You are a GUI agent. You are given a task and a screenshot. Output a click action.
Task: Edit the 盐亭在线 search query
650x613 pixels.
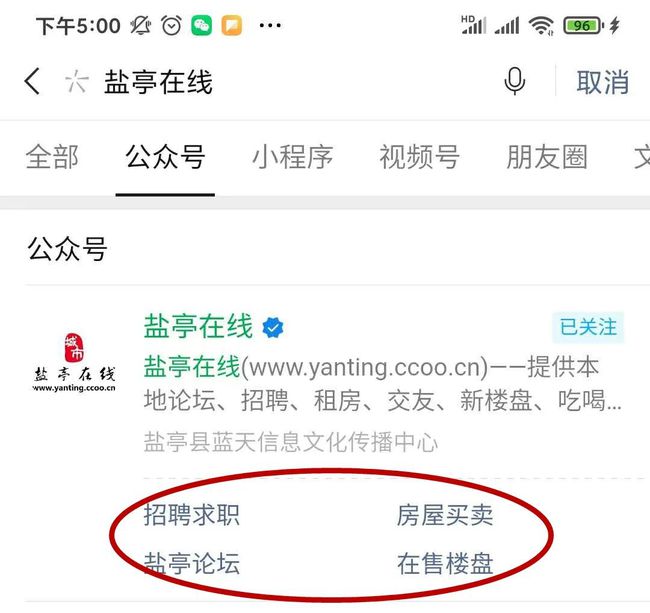click(158, 82)
